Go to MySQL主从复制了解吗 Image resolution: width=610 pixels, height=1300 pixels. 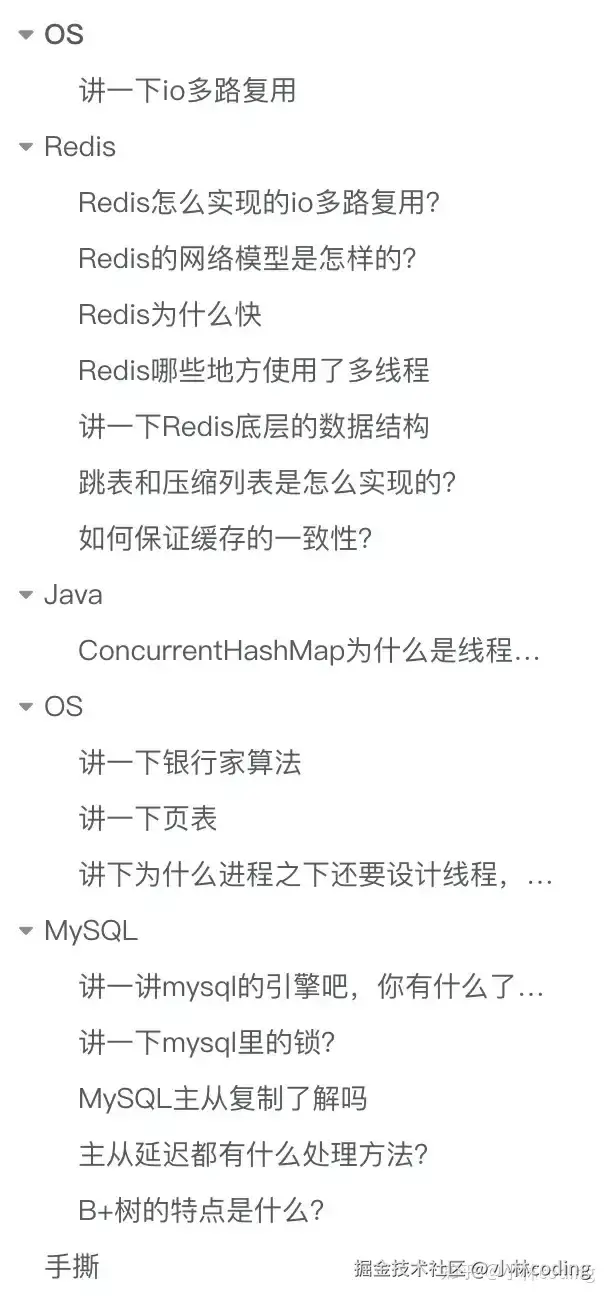(223, 1099)
